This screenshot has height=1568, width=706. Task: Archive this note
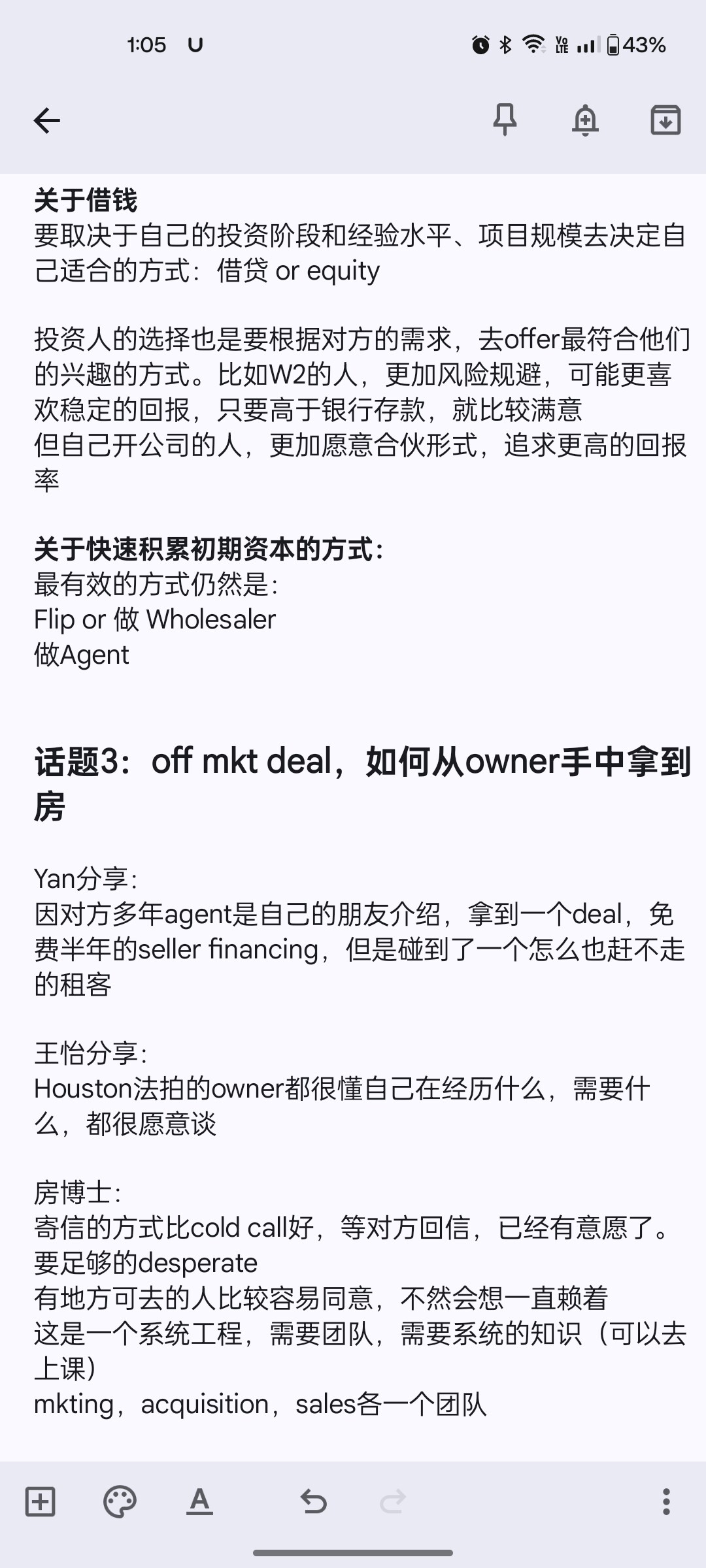click(665, 120)
